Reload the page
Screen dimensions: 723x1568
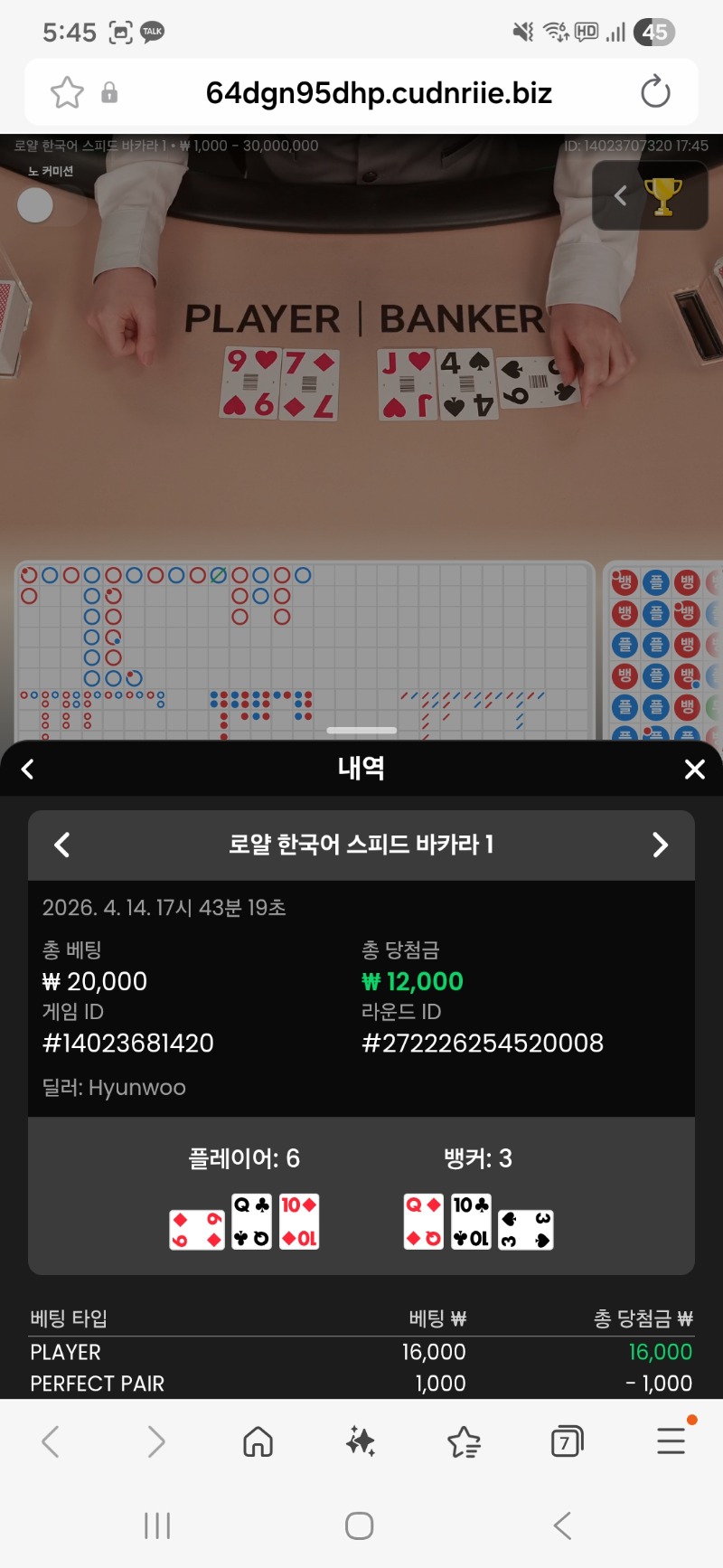tap(654, 92)
